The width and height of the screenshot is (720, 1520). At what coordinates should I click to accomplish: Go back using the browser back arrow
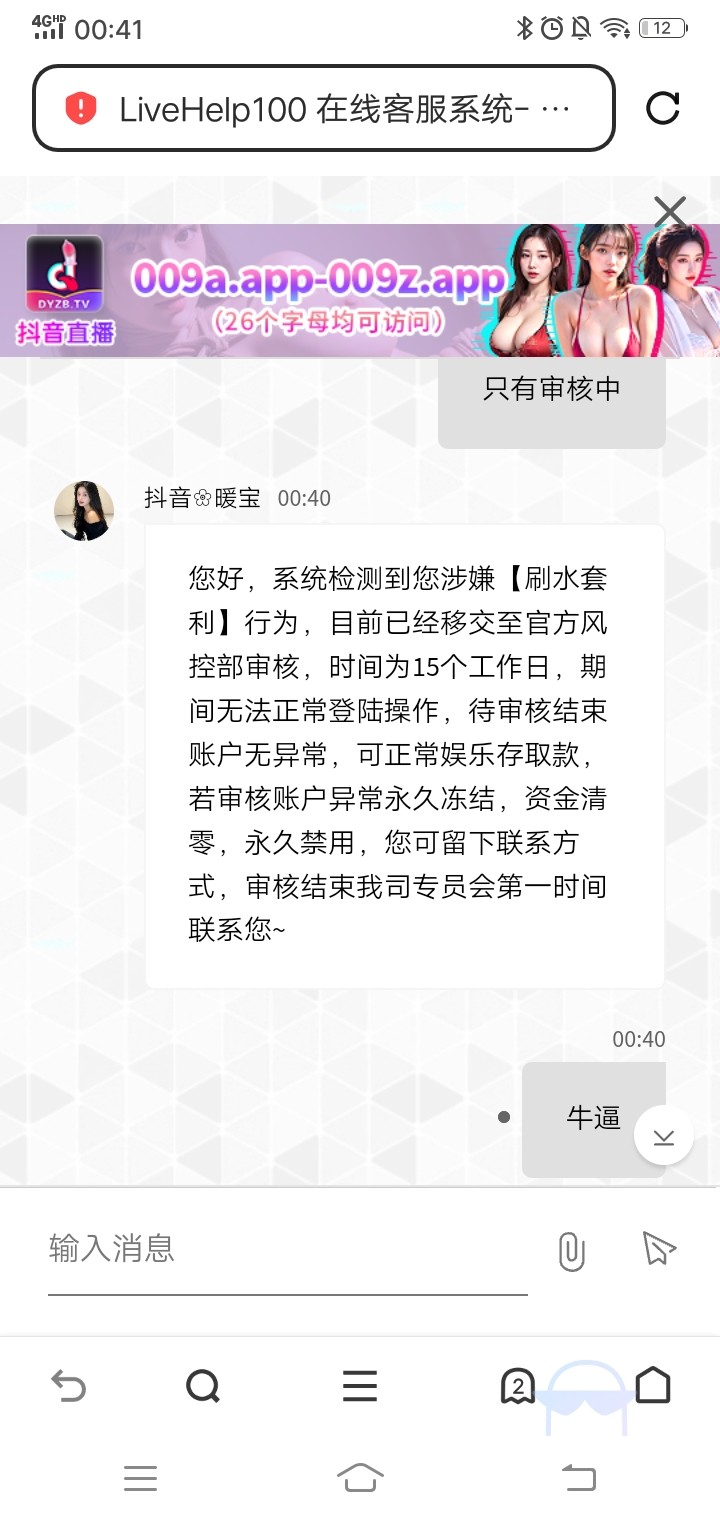pyautogui.click(x=68, y=1386)
